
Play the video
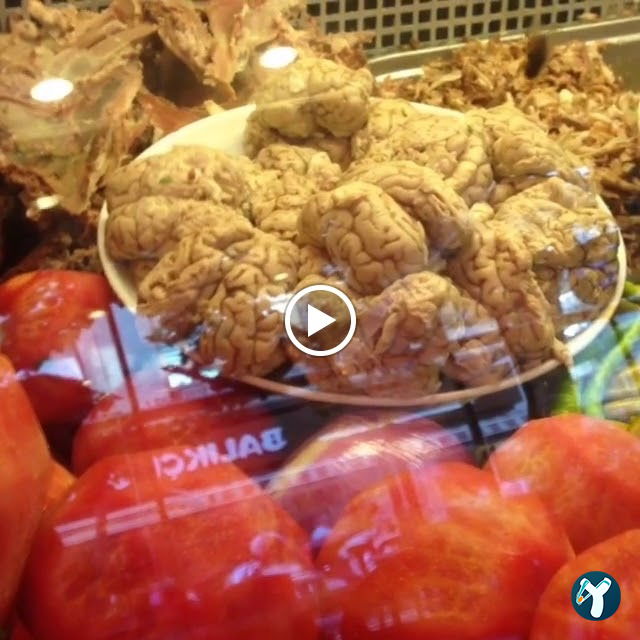coord(320,320)
